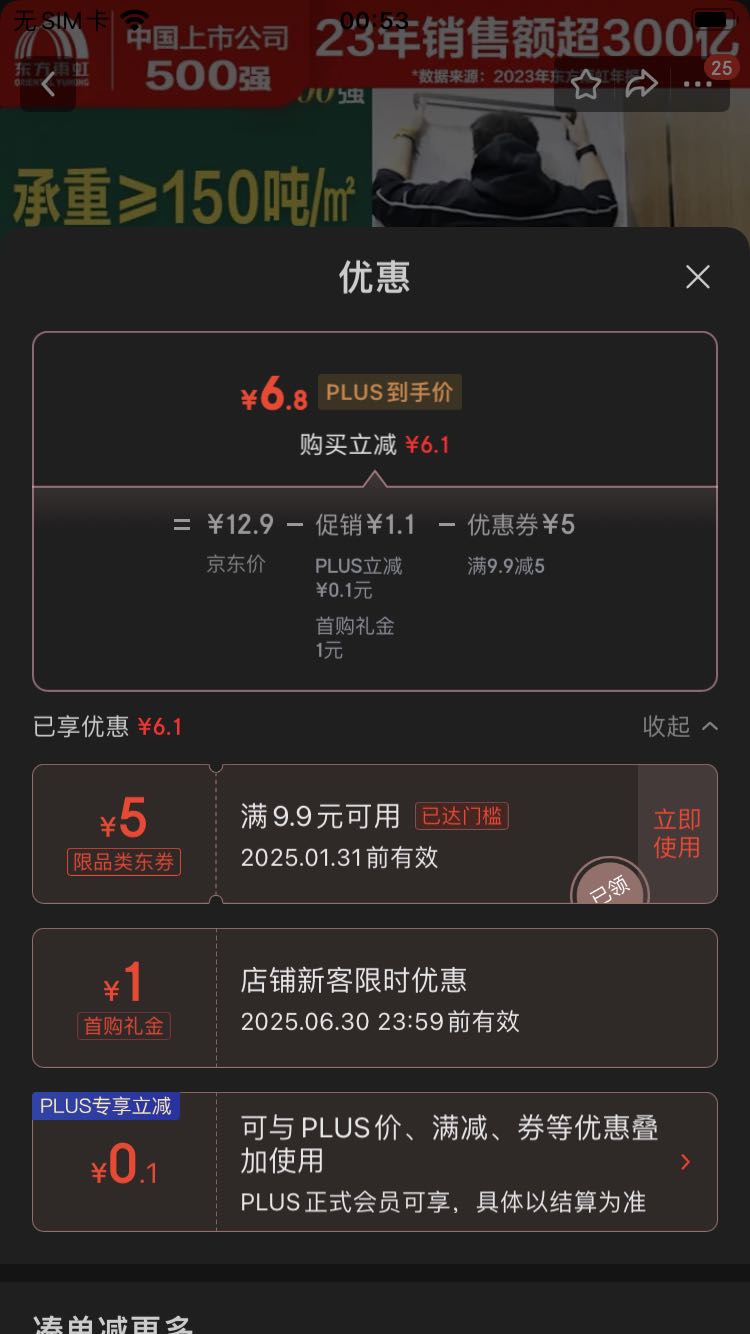
Task: Open the three-dot more menu
Action: [698, 85]
